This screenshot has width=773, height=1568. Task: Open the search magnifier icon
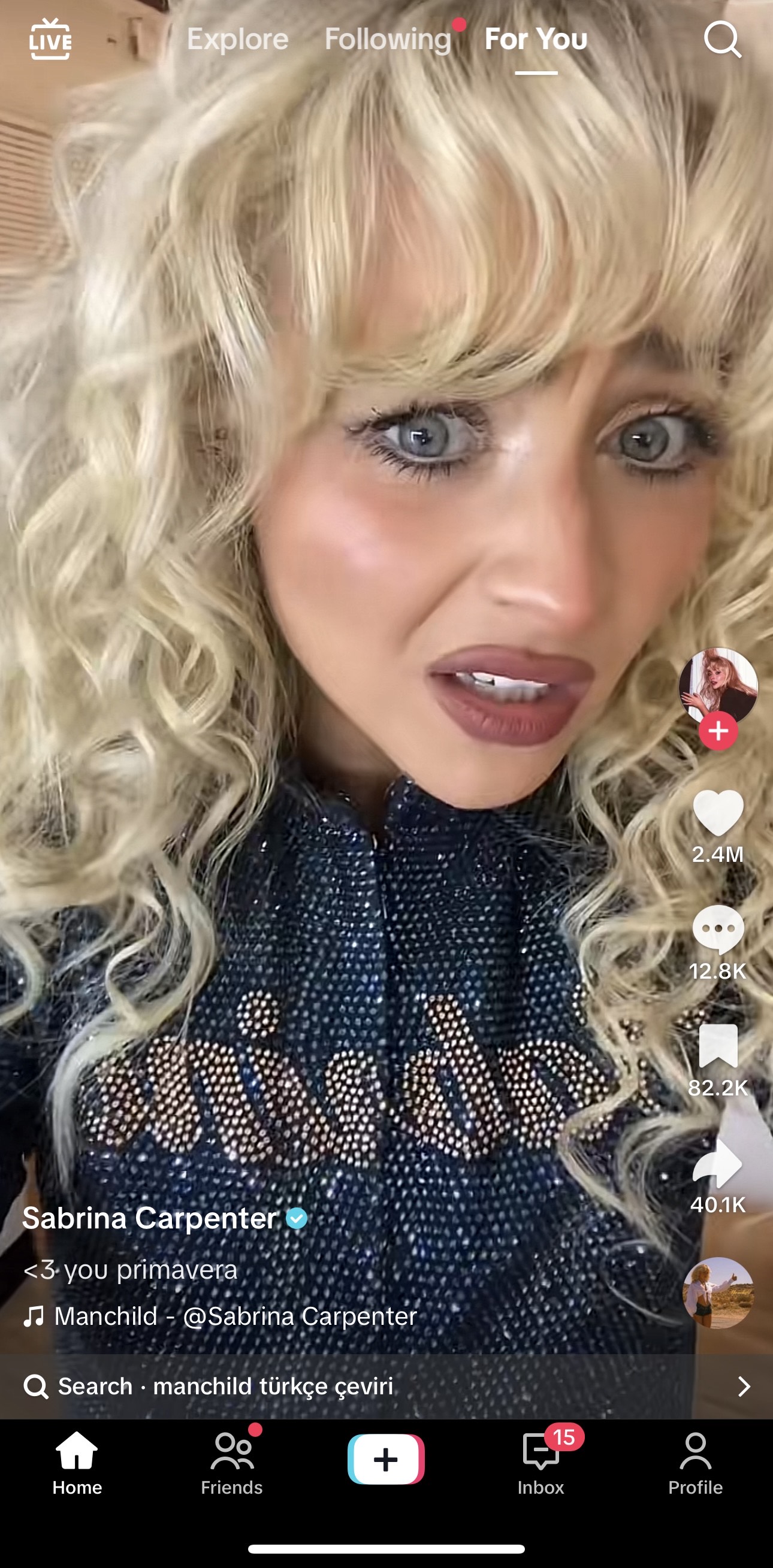coord(723,40)
